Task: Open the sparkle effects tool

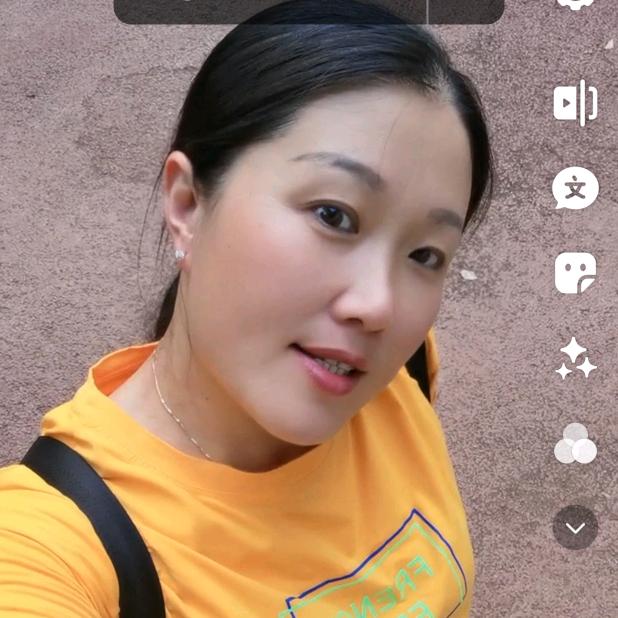Action: pos(575,358)
